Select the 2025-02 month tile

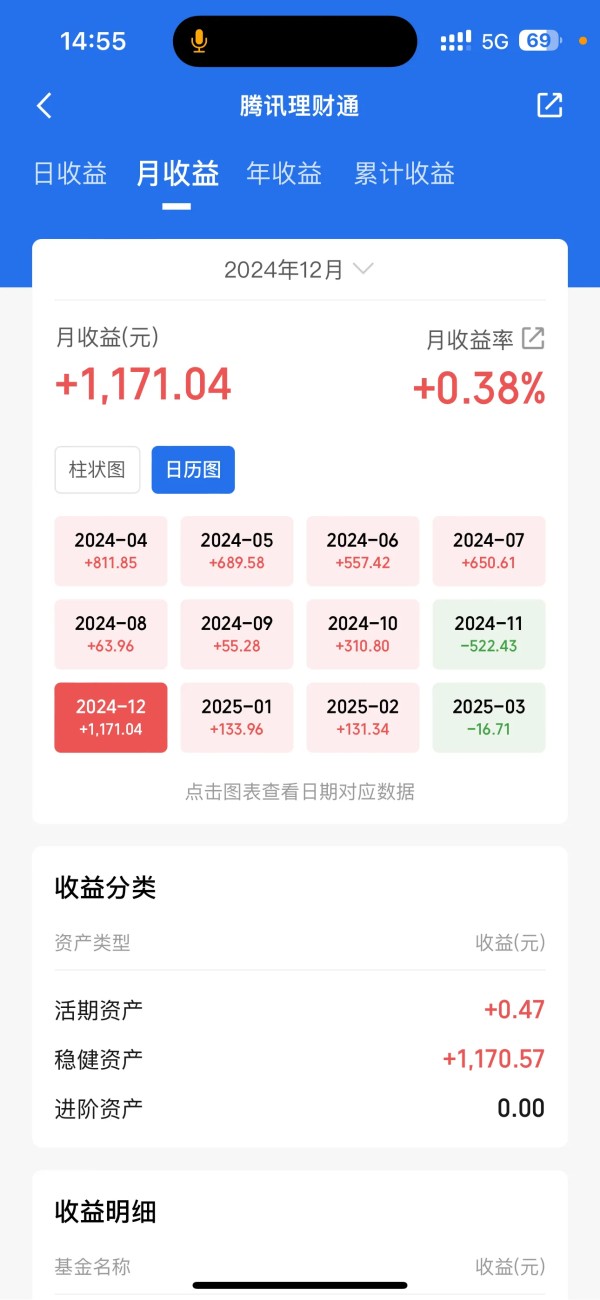363,717
